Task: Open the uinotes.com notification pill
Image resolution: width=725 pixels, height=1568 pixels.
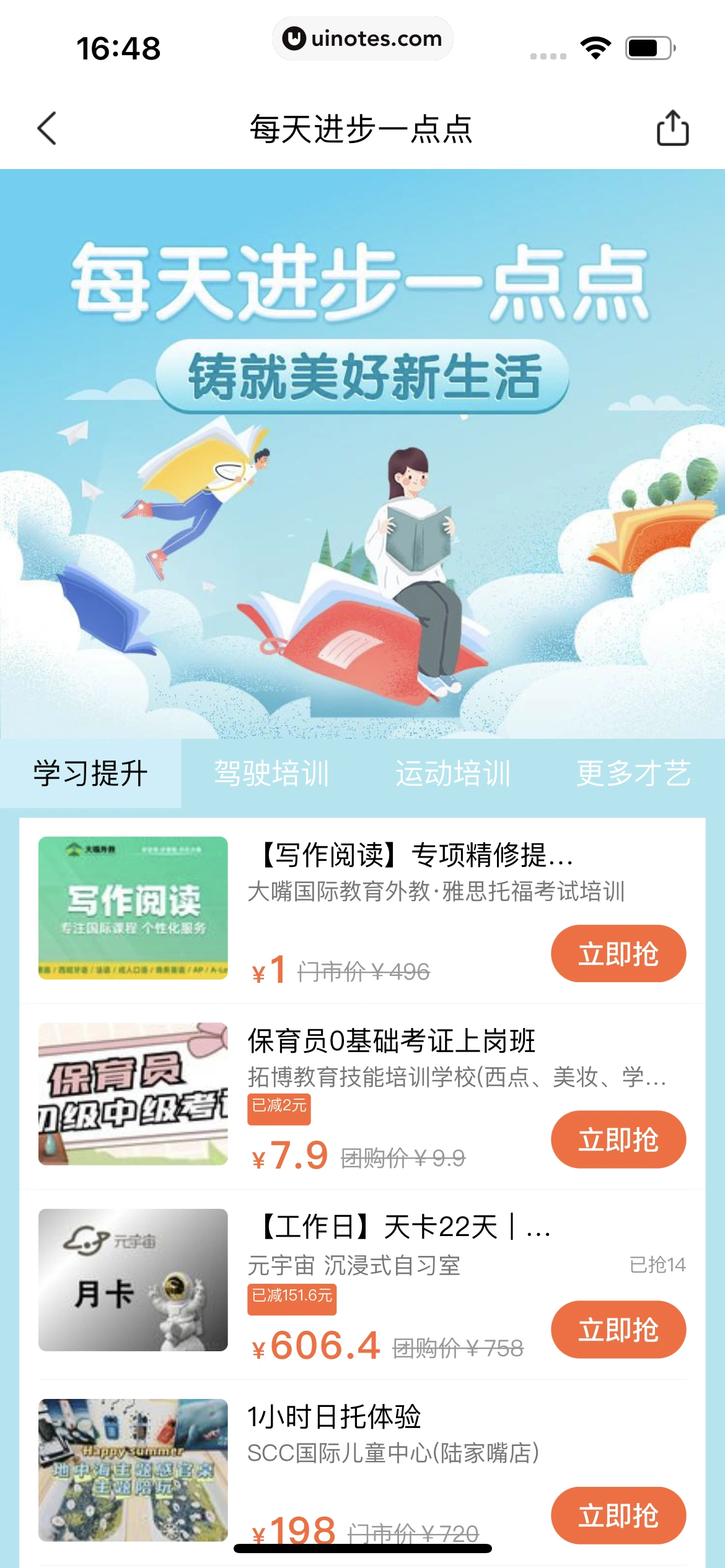Action: click(362, 38)
